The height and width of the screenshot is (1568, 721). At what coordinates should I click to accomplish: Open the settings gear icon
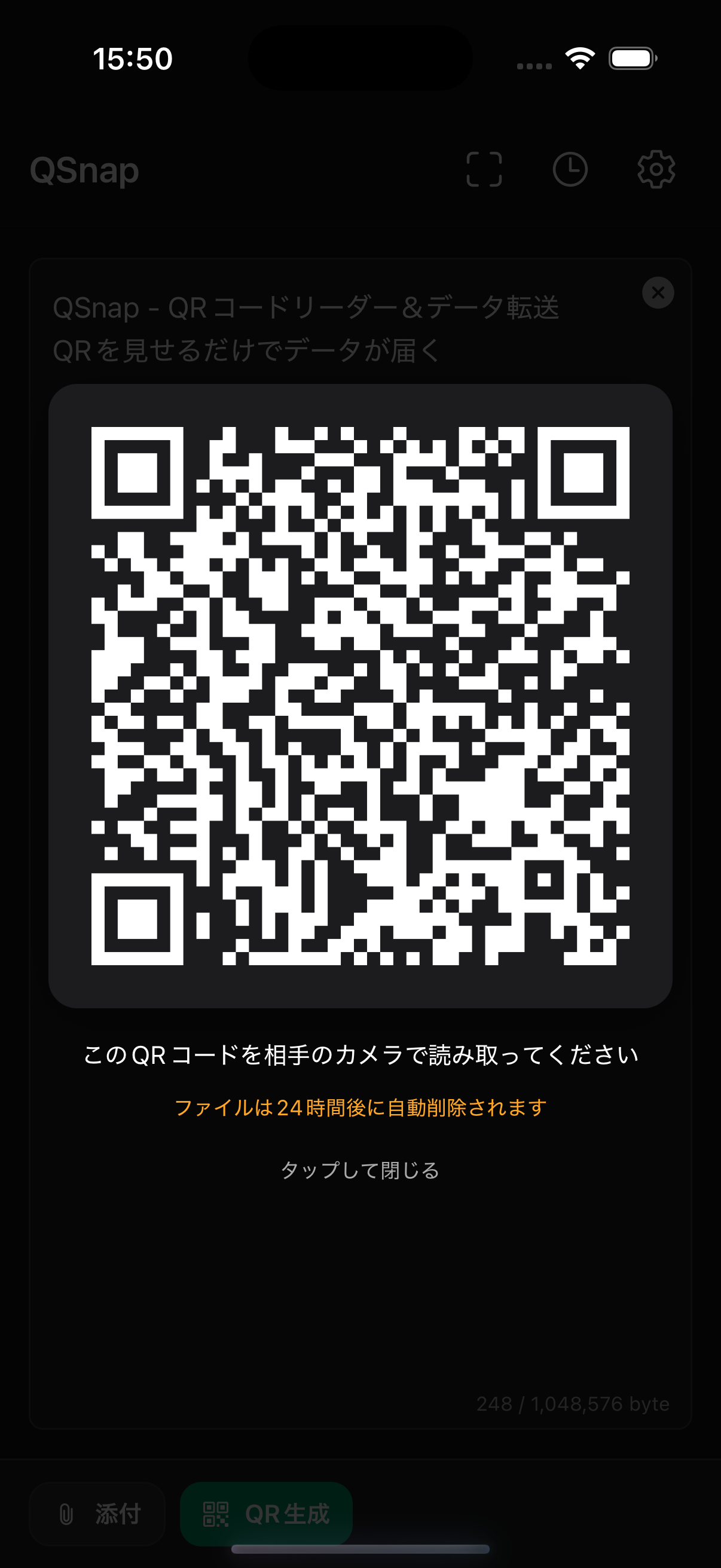(x=655, y=170)
